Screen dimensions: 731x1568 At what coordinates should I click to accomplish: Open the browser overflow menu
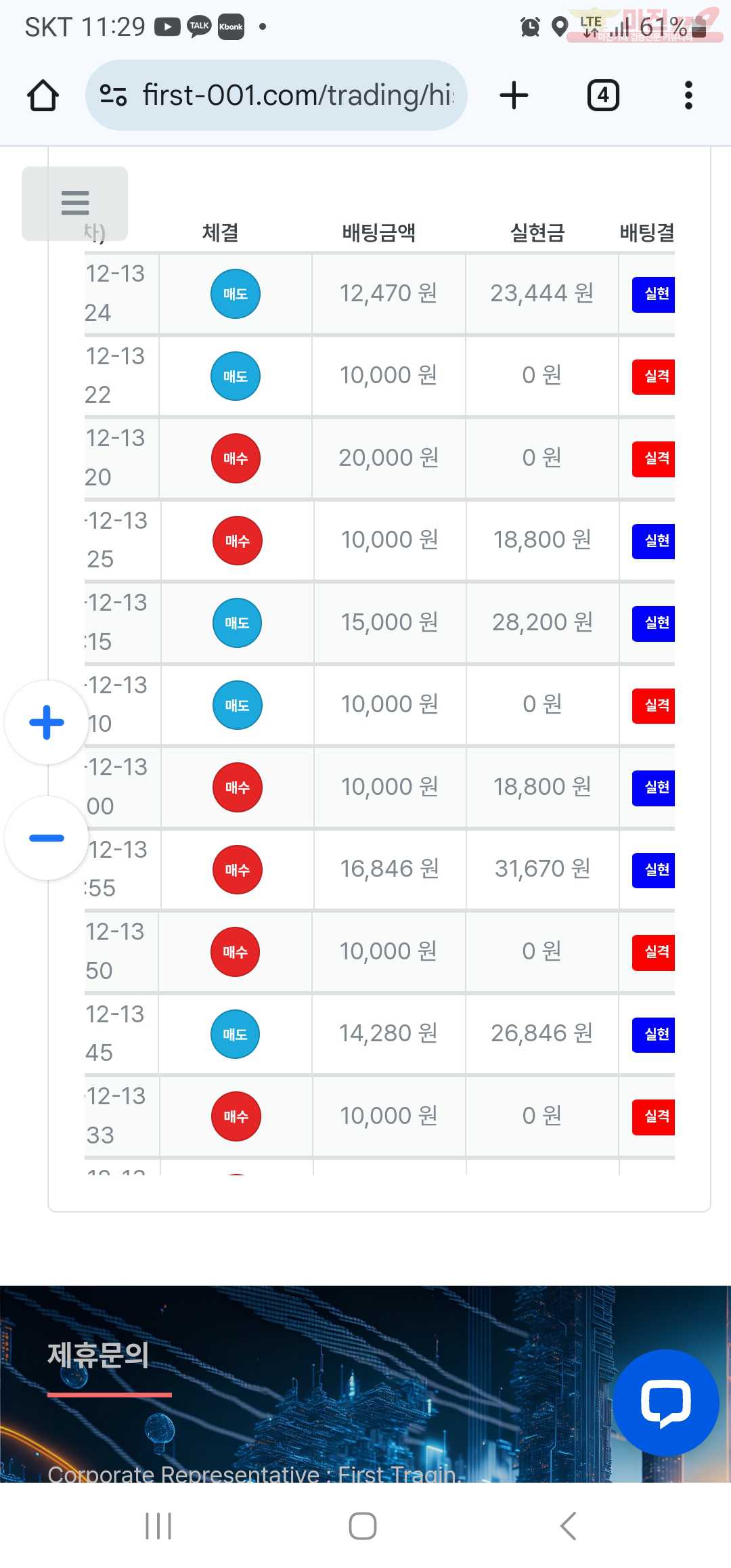tap(688, 95)
